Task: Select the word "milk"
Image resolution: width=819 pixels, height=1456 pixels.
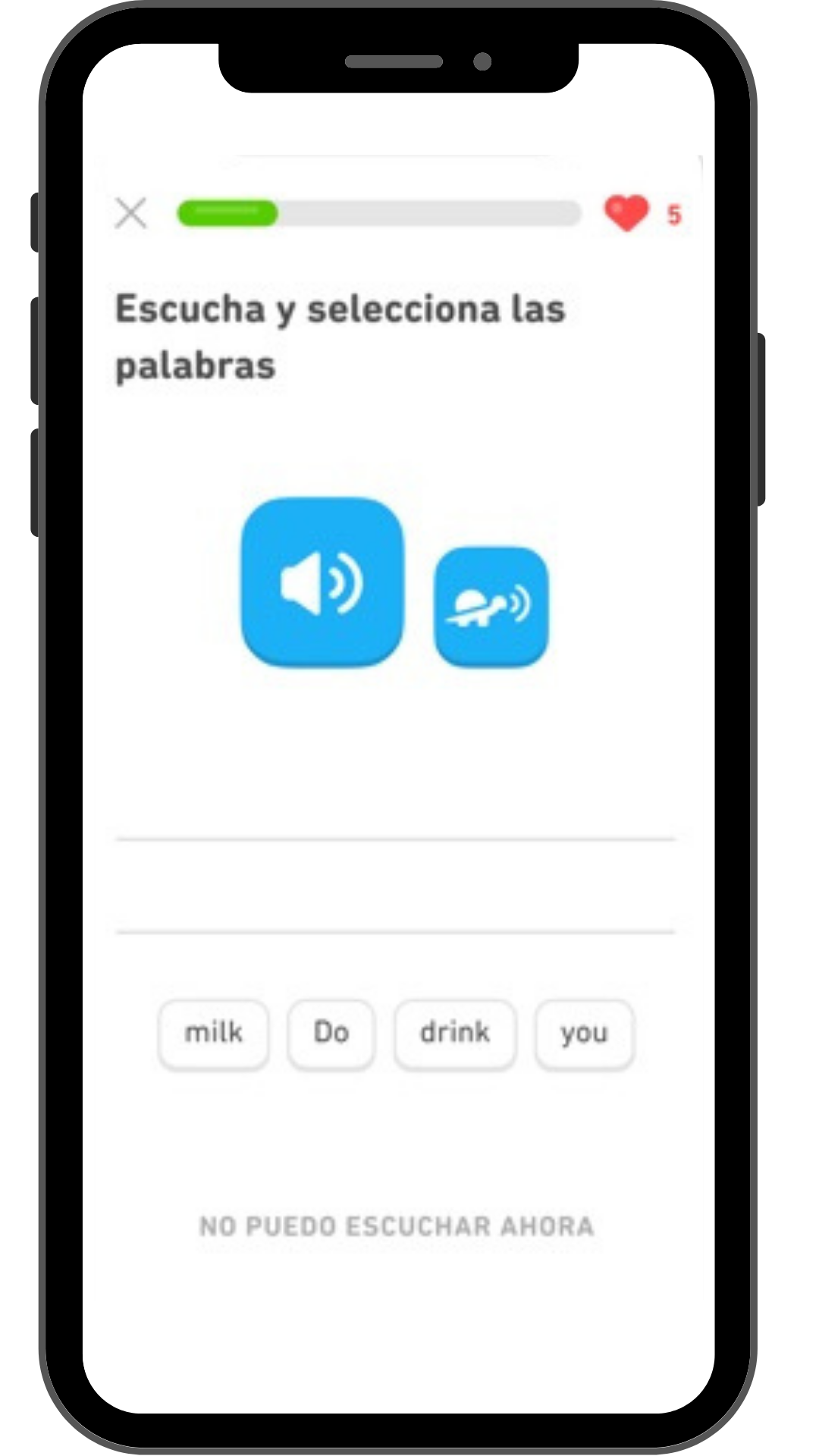Action: coord(214,1033)
